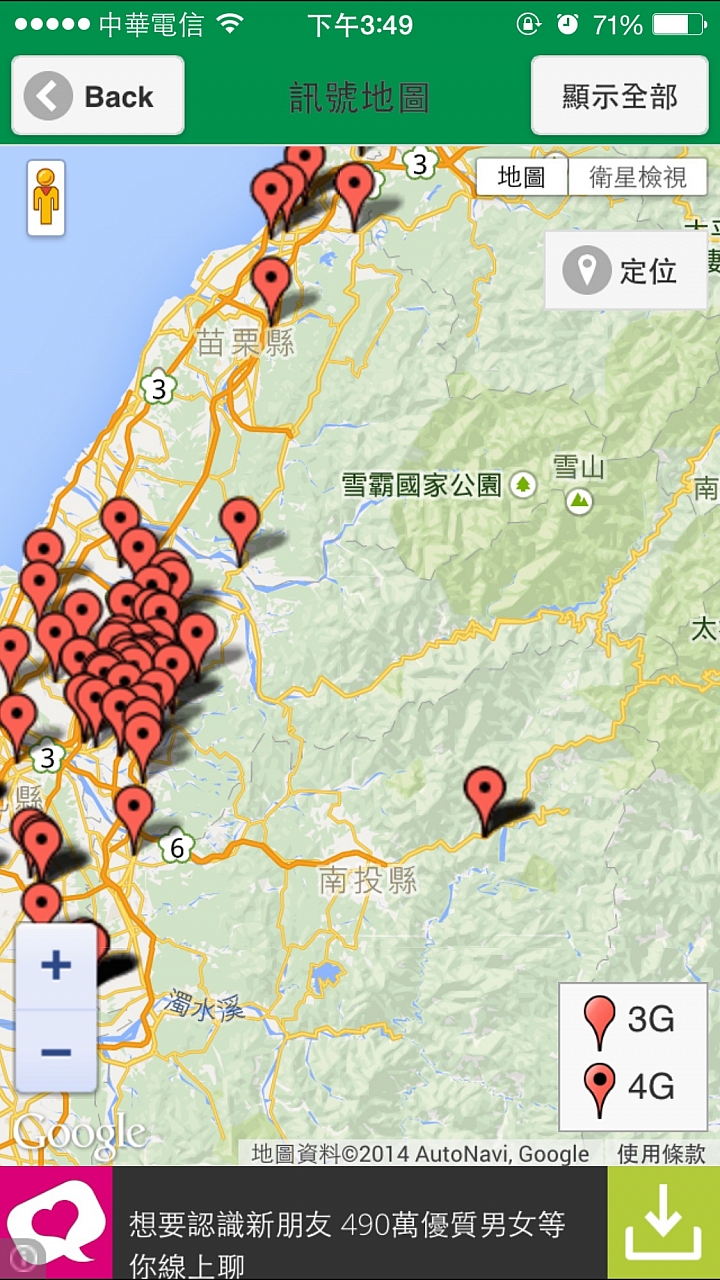Open the 想要認識新朋友 ad banner
The width and height of the screenshot is (720, 1280).
(350, 1238)
